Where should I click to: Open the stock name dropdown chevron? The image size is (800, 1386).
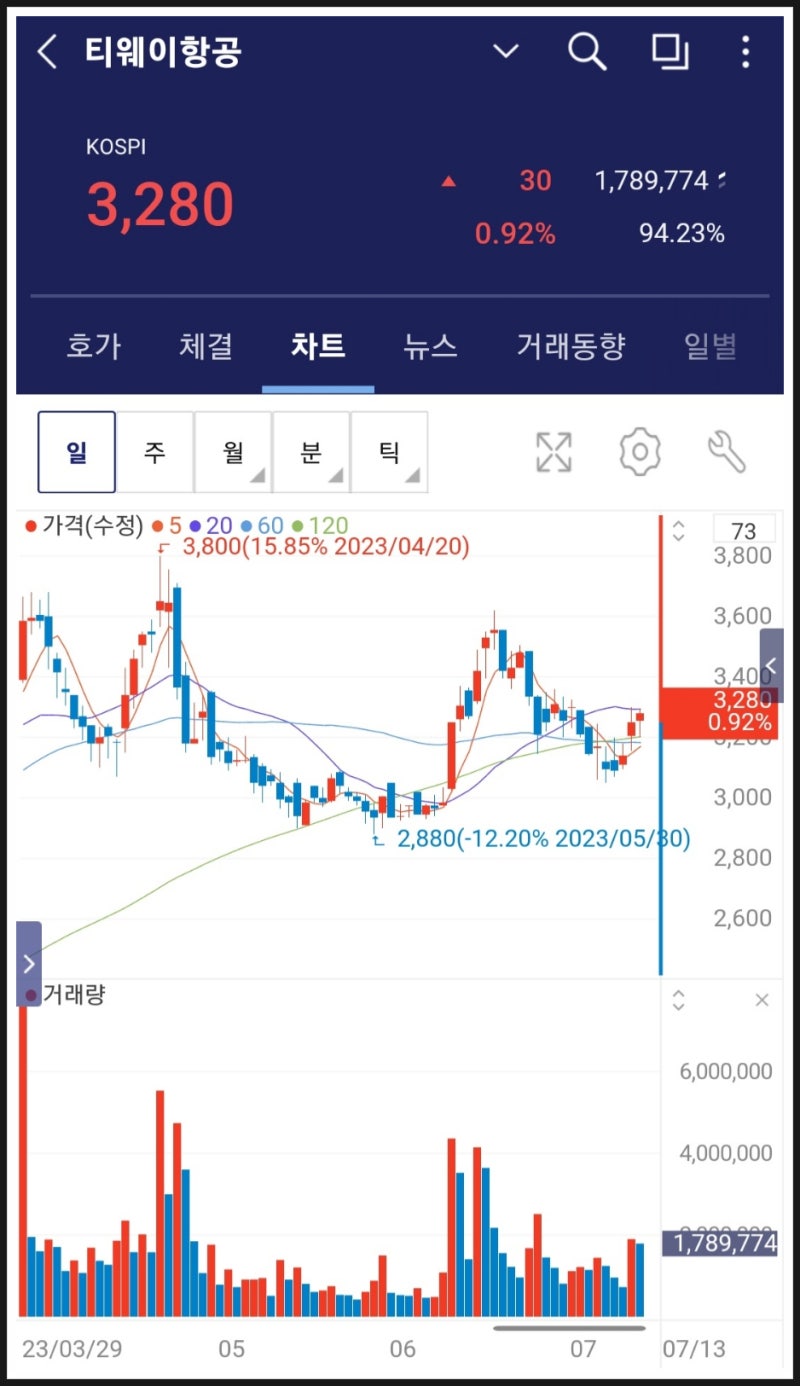click(506, 52)
